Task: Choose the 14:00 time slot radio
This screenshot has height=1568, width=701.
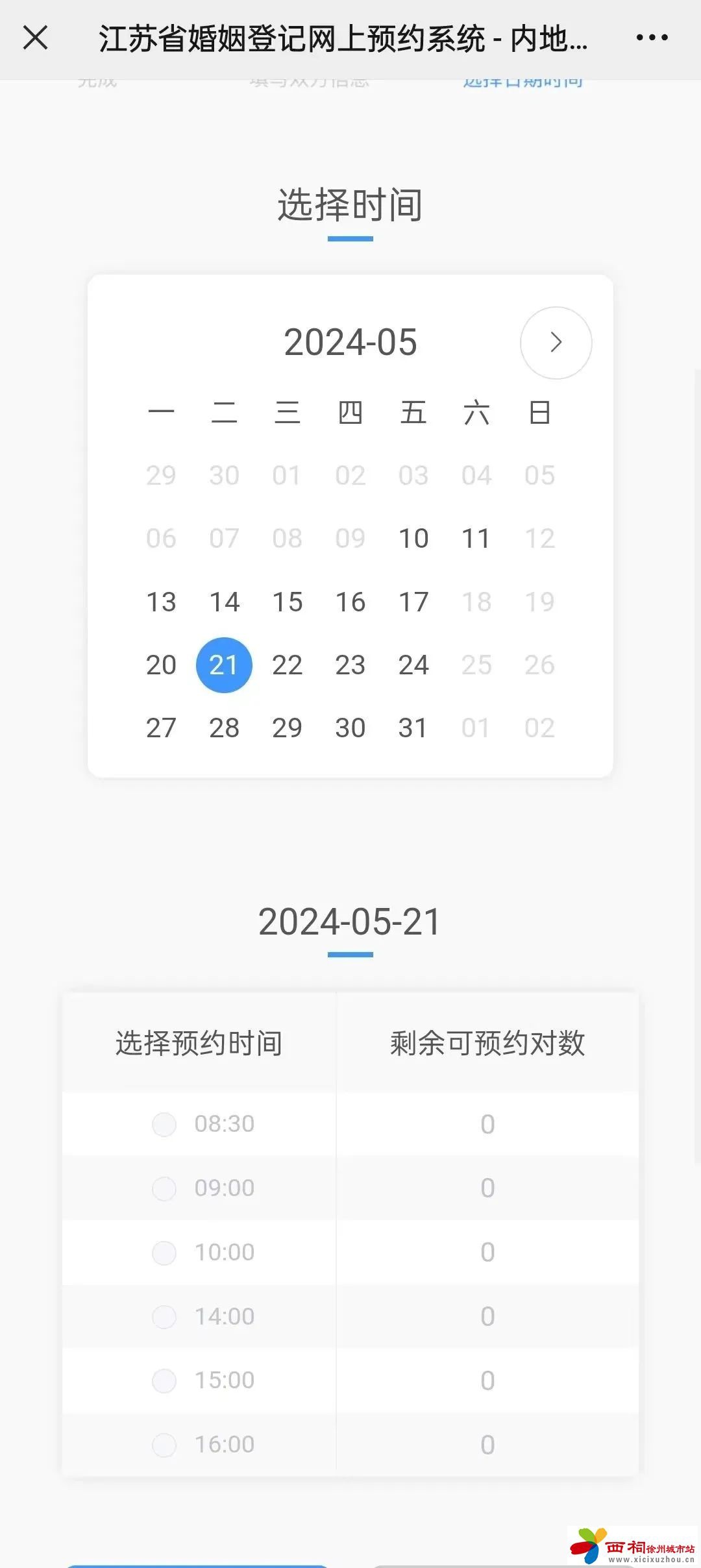Action: (164, 1317)
